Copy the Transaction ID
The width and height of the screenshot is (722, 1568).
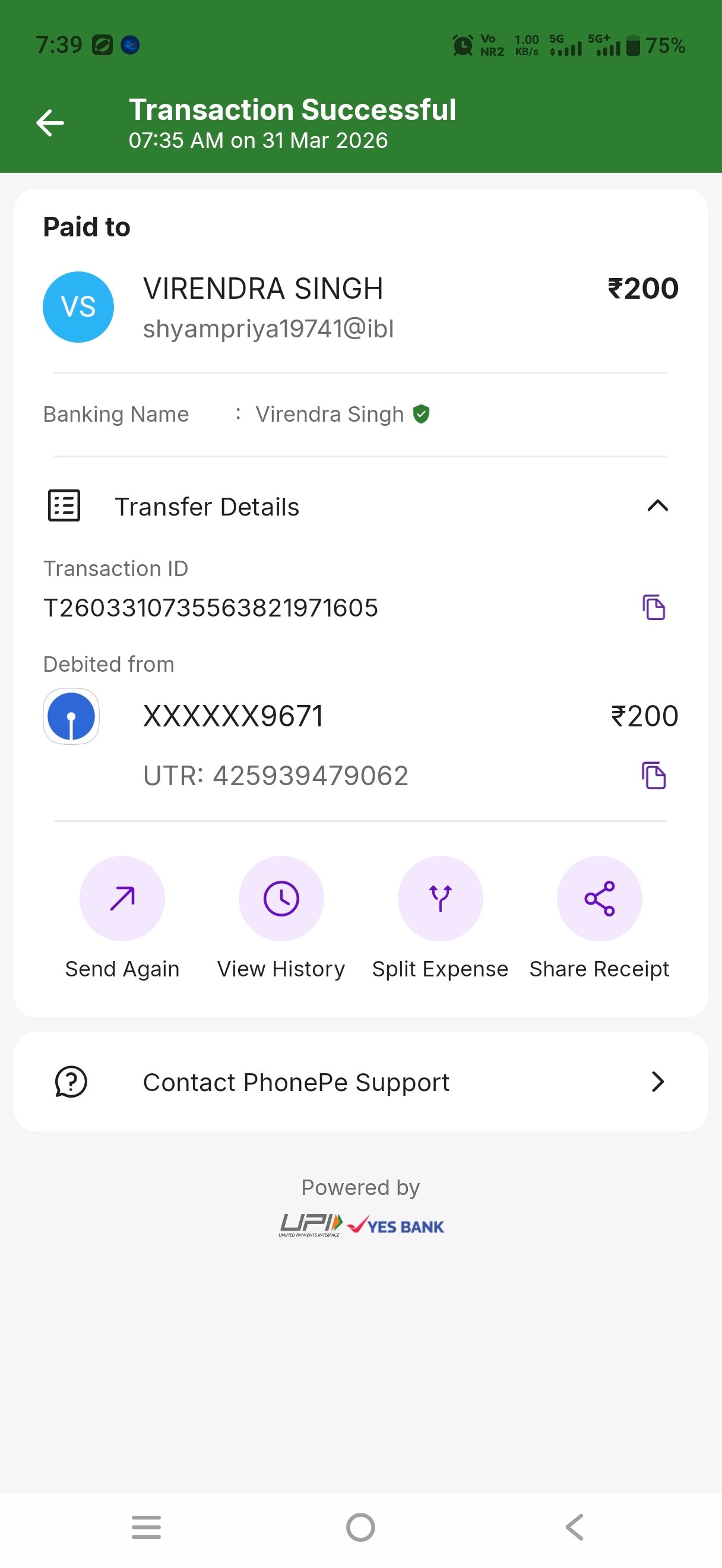click(654, 608)
